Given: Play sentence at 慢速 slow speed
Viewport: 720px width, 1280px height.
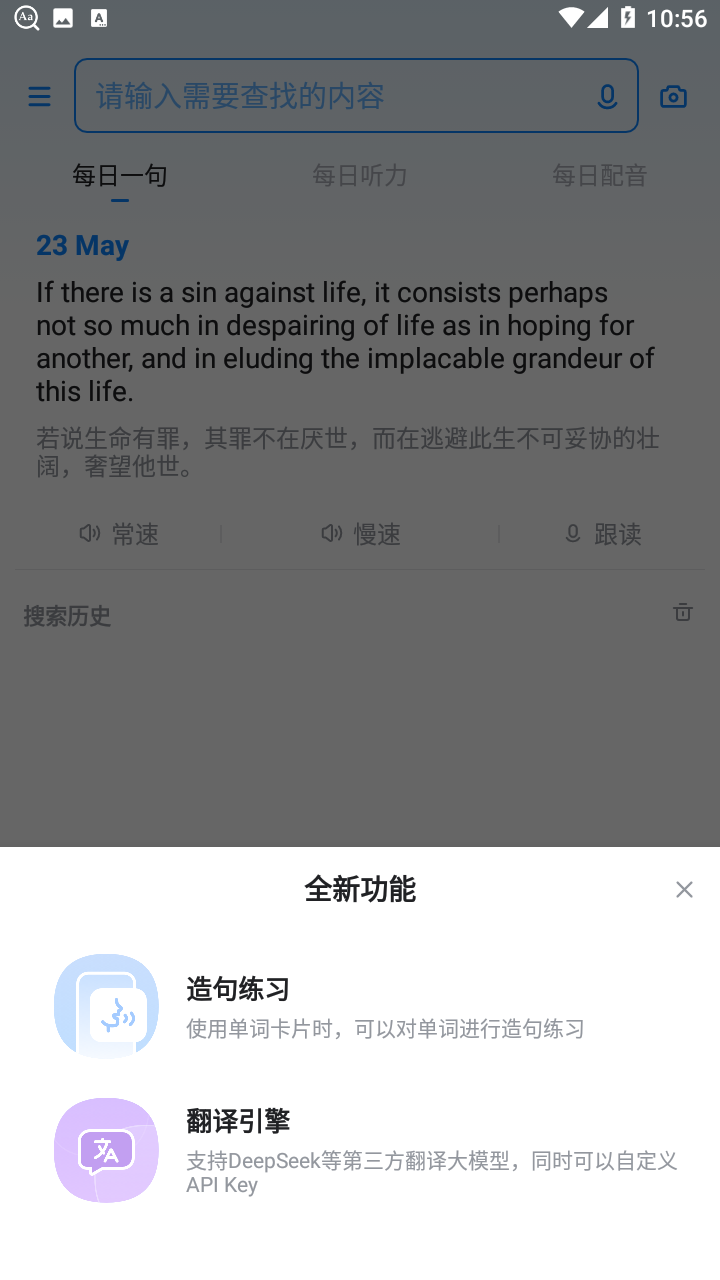Looking at the screenshot, I should click(x=360, y=534).
